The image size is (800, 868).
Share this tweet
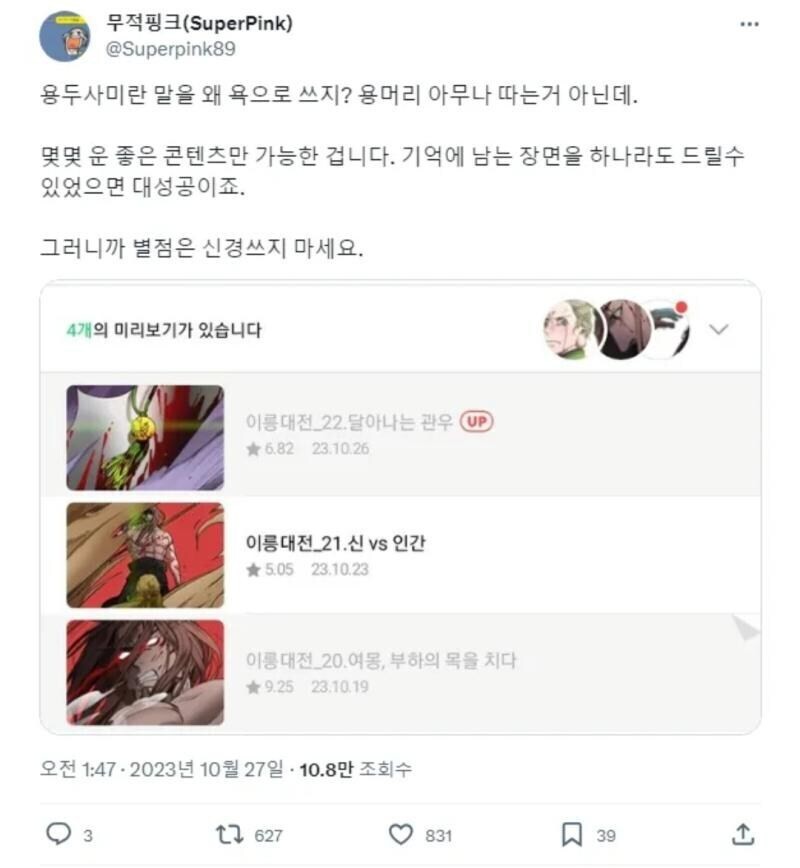pos(743,834)
